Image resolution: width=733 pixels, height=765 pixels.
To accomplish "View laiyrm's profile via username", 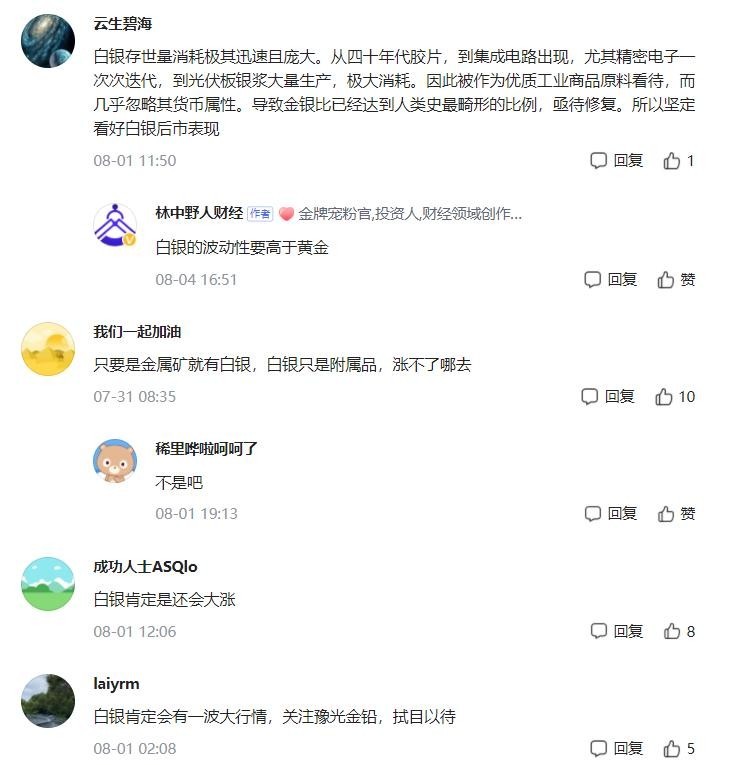I will pos(116,684).
